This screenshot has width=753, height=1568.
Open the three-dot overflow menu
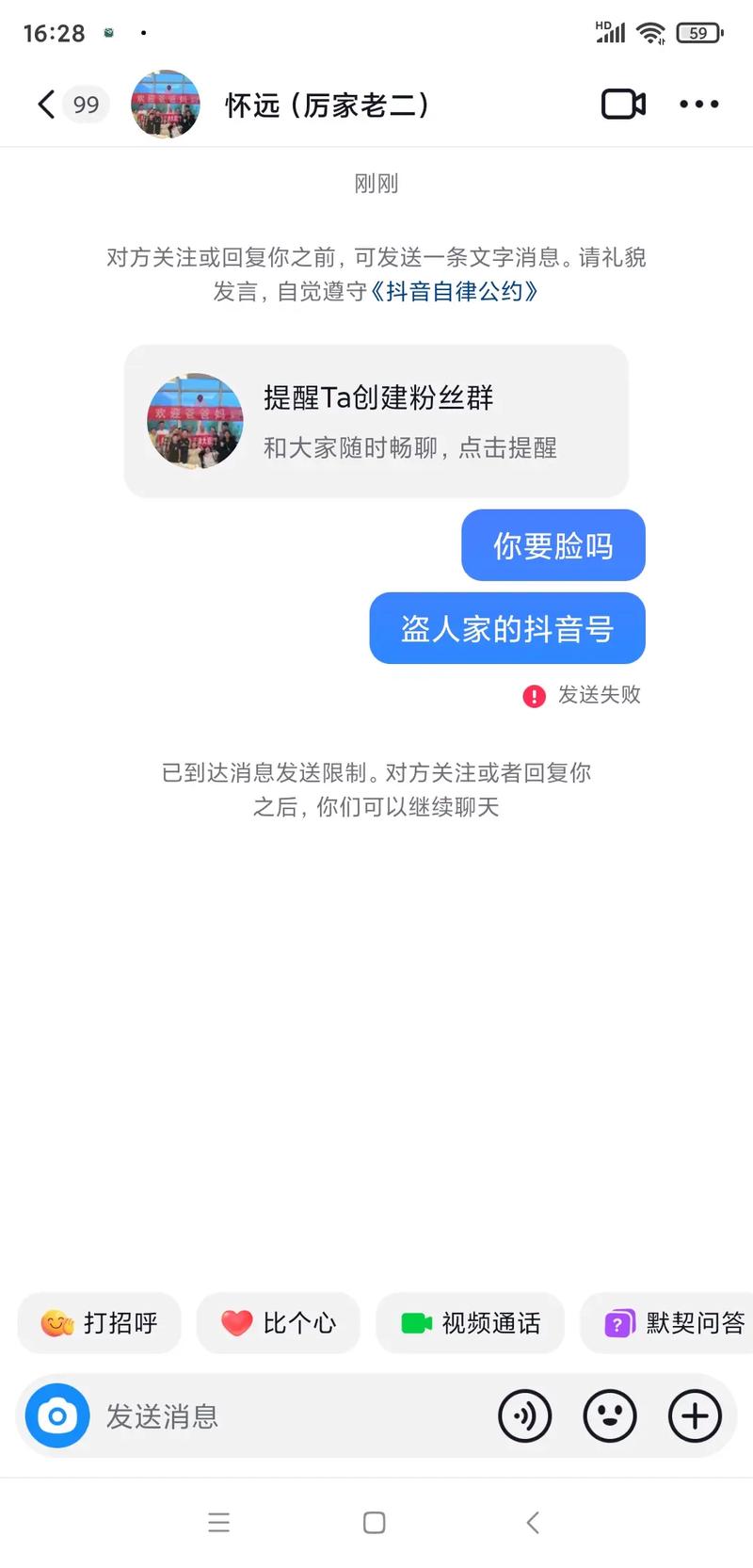(698, 104)
